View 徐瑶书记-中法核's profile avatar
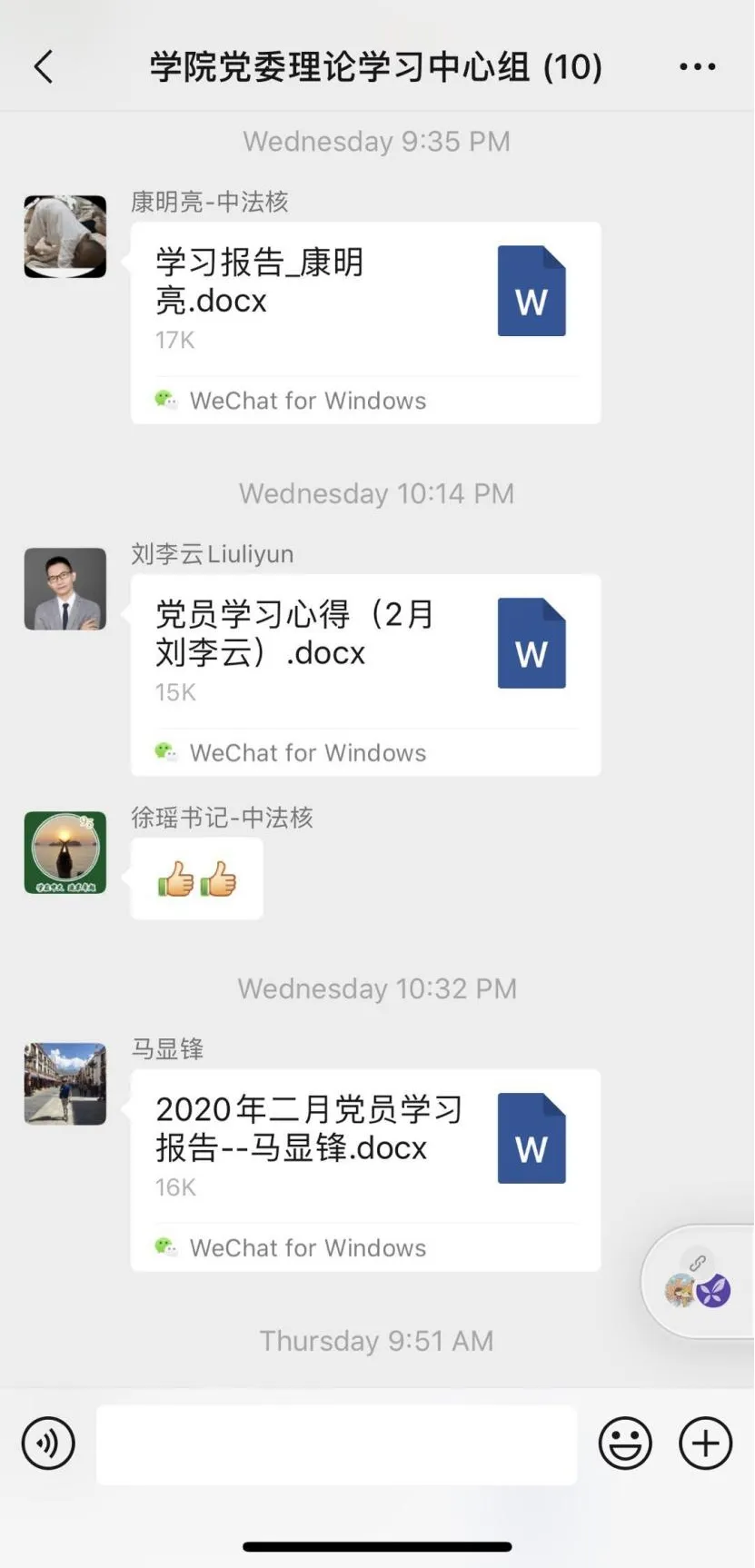 (x=65, y=852)
